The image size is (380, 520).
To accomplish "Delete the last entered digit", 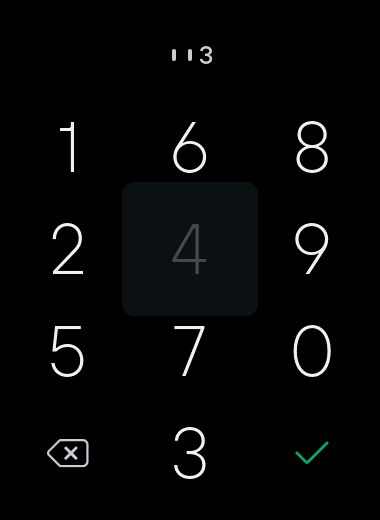I will (x=68, y=453).
